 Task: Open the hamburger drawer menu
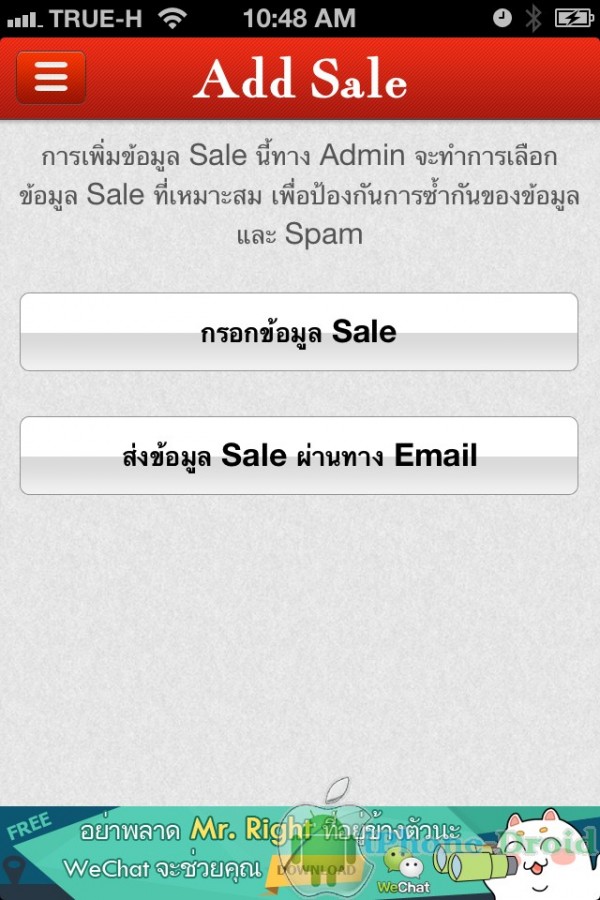[x=51, y=78]
